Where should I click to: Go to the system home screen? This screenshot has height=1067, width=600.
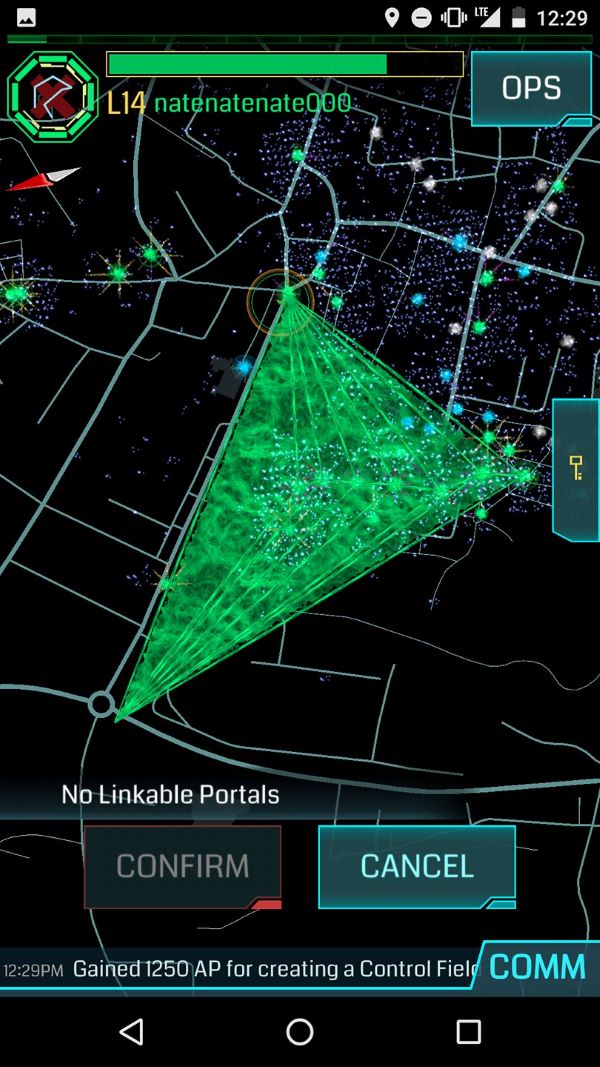click(x=300, y=1031)
